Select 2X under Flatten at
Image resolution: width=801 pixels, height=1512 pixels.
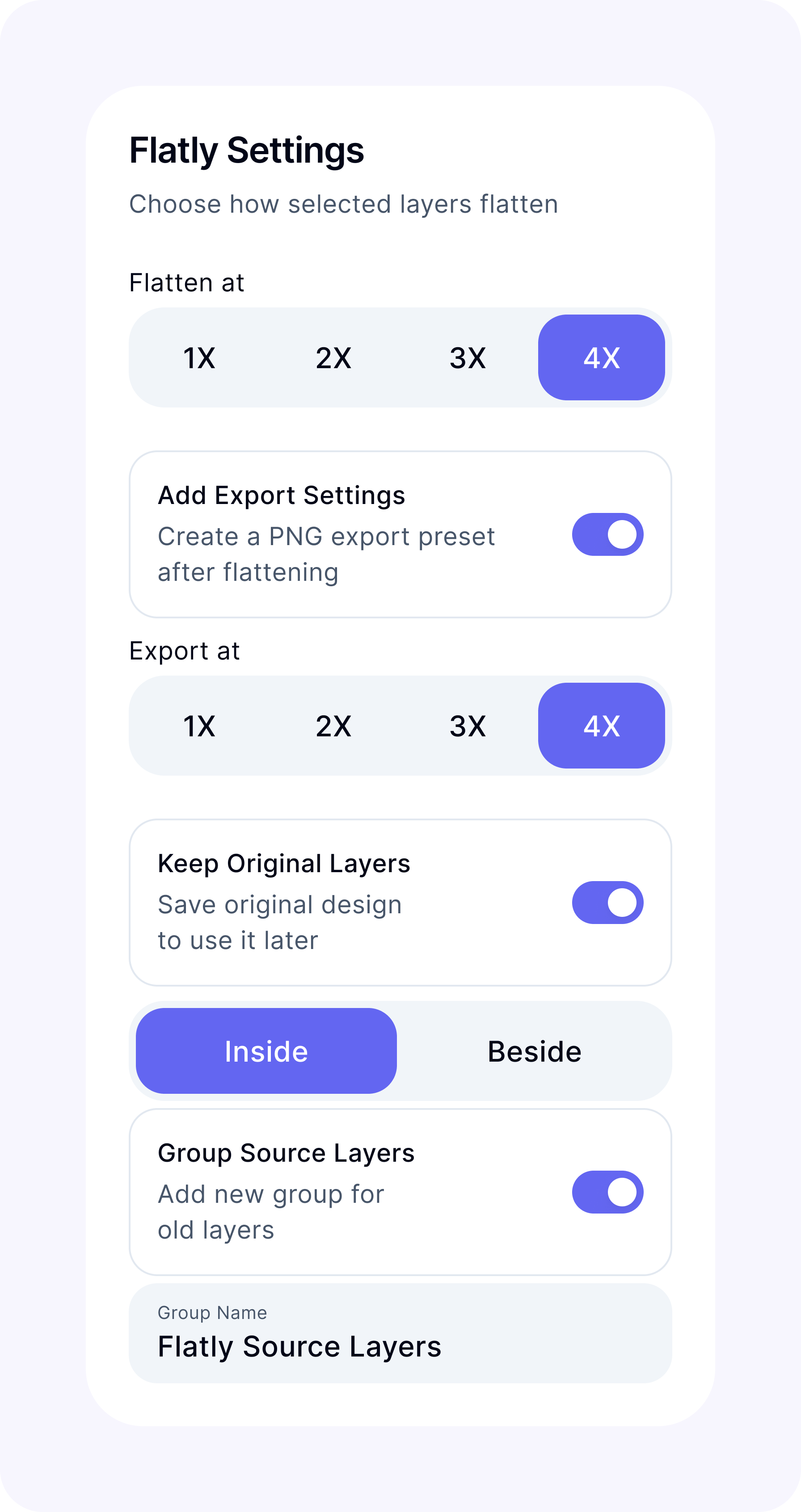(333, 357)
